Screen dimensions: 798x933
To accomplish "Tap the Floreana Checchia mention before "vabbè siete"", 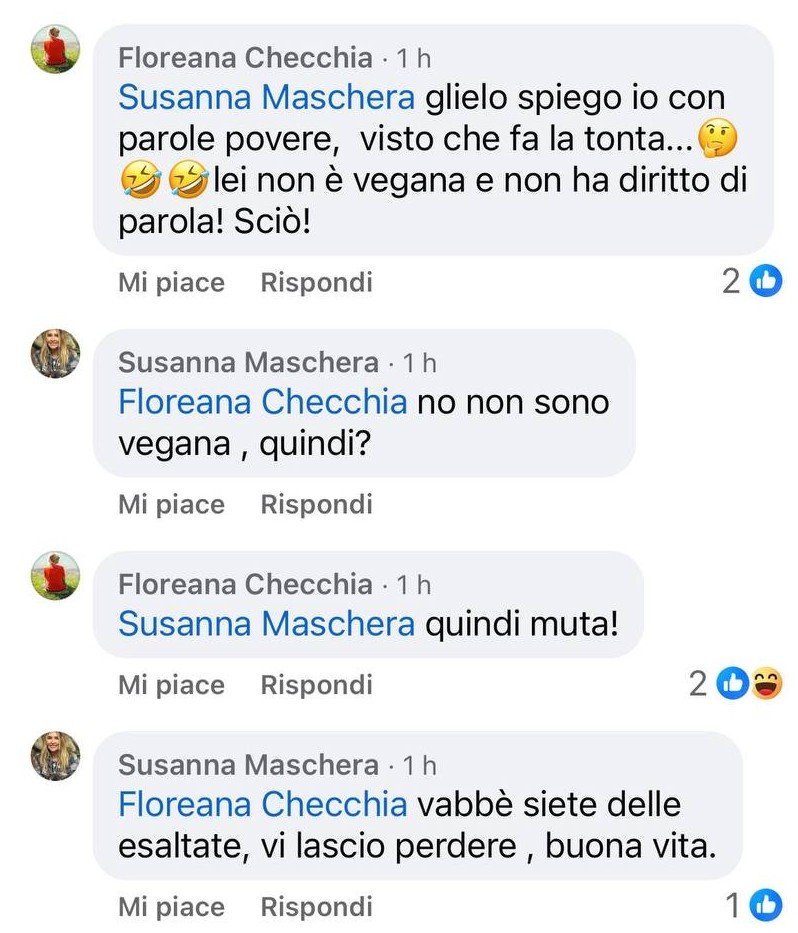I will coord(263,803).
